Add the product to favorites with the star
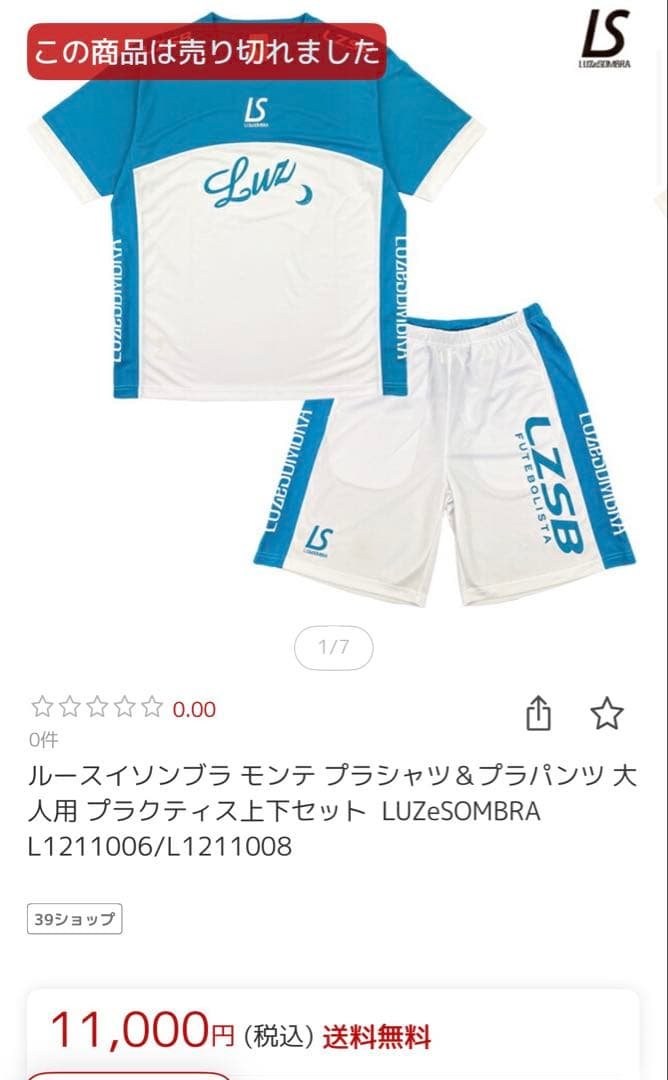This screenshot has height=1080, width=668. (x=606, y=713)
